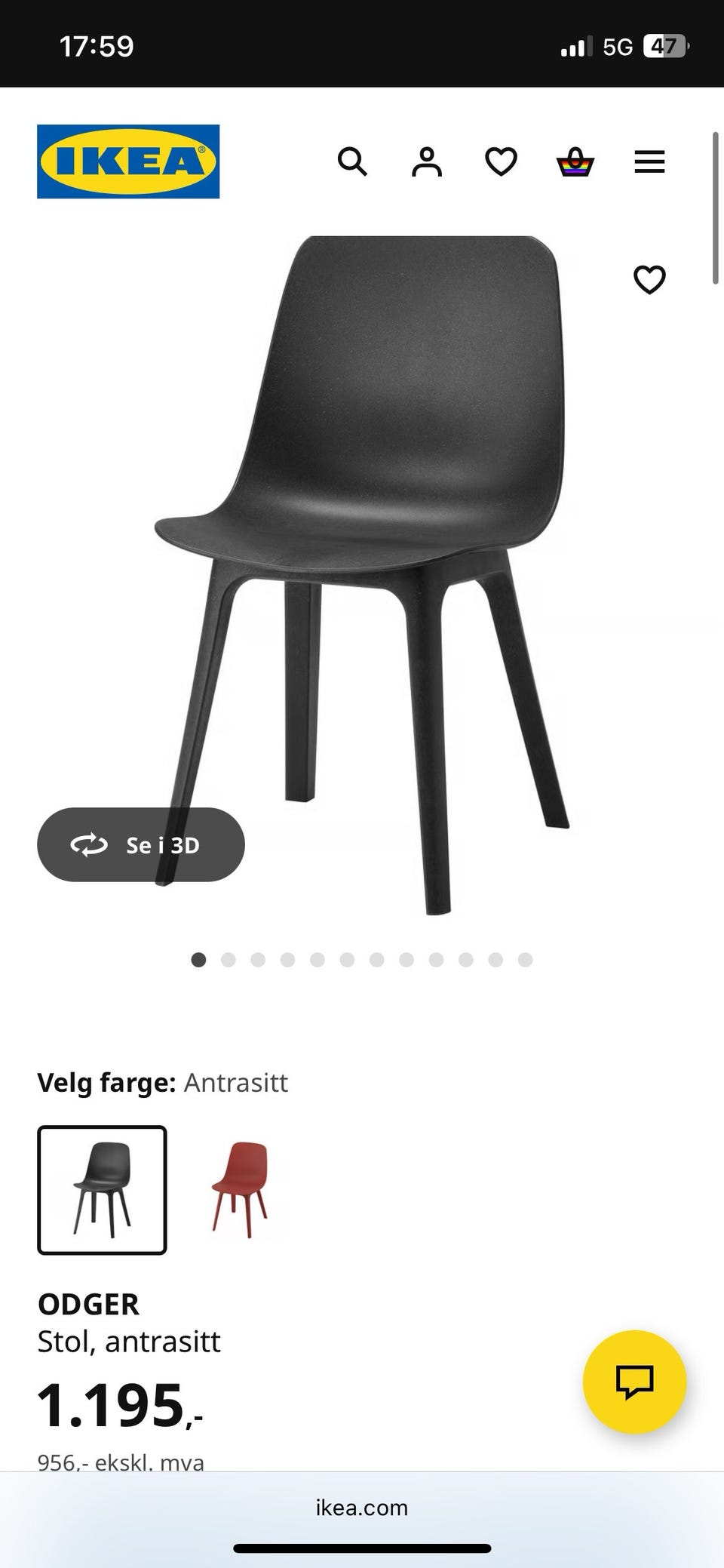724x1568 pixels.
Task: Go to the IKEA home page logo
Action: (128, 161)
